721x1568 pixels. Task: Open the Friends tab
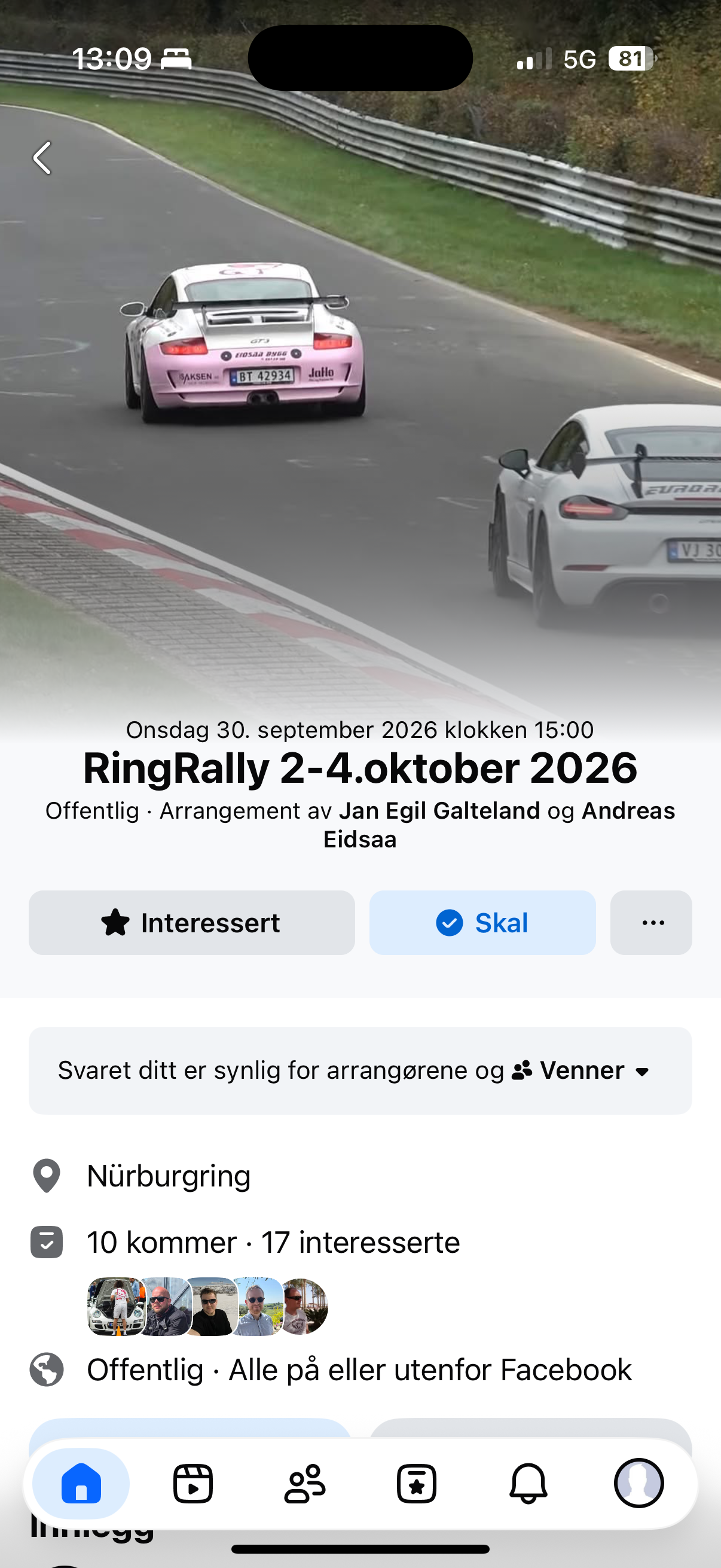(x=305, y=1484)
